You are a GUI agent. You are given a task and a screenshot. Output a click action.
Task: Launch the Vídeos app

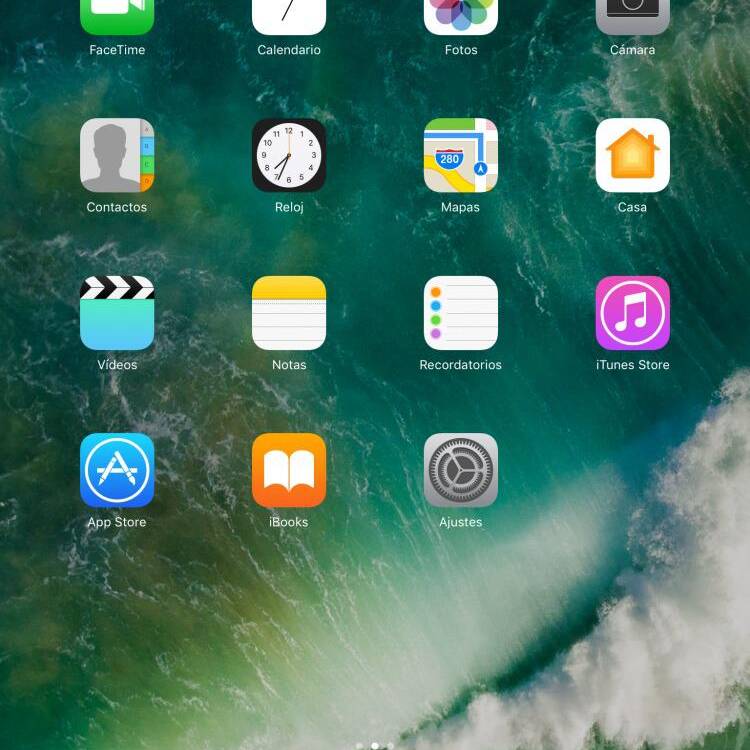point(117,313)
